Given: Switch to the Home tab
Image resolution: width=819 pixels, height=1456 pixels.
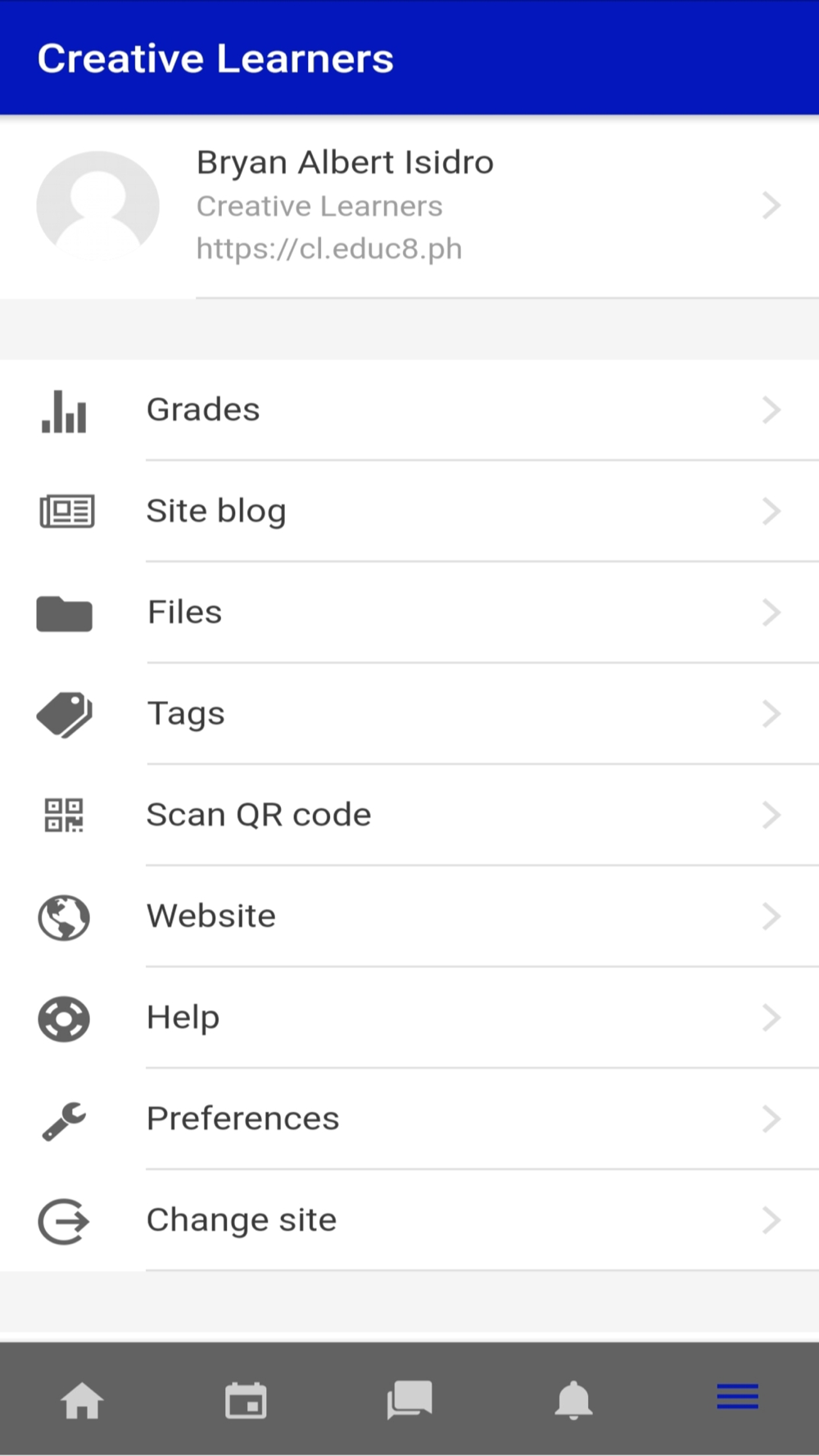Looking at the screenshot, I should [x=82, y=1399].
